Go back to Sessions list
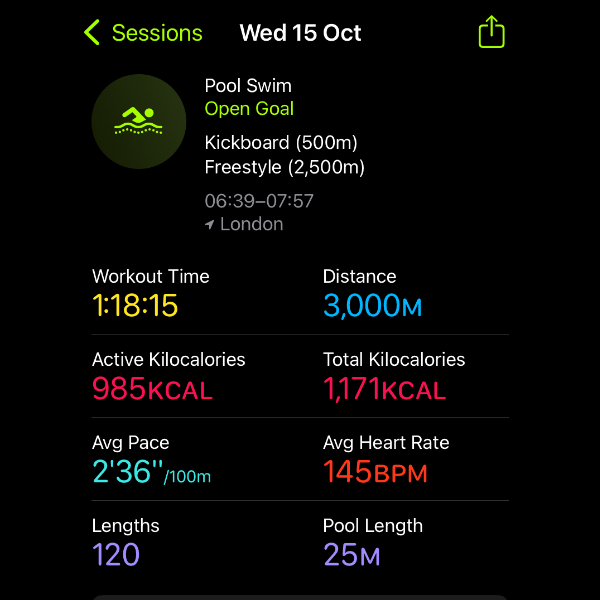600x600 pixels. tap(142, 33)
